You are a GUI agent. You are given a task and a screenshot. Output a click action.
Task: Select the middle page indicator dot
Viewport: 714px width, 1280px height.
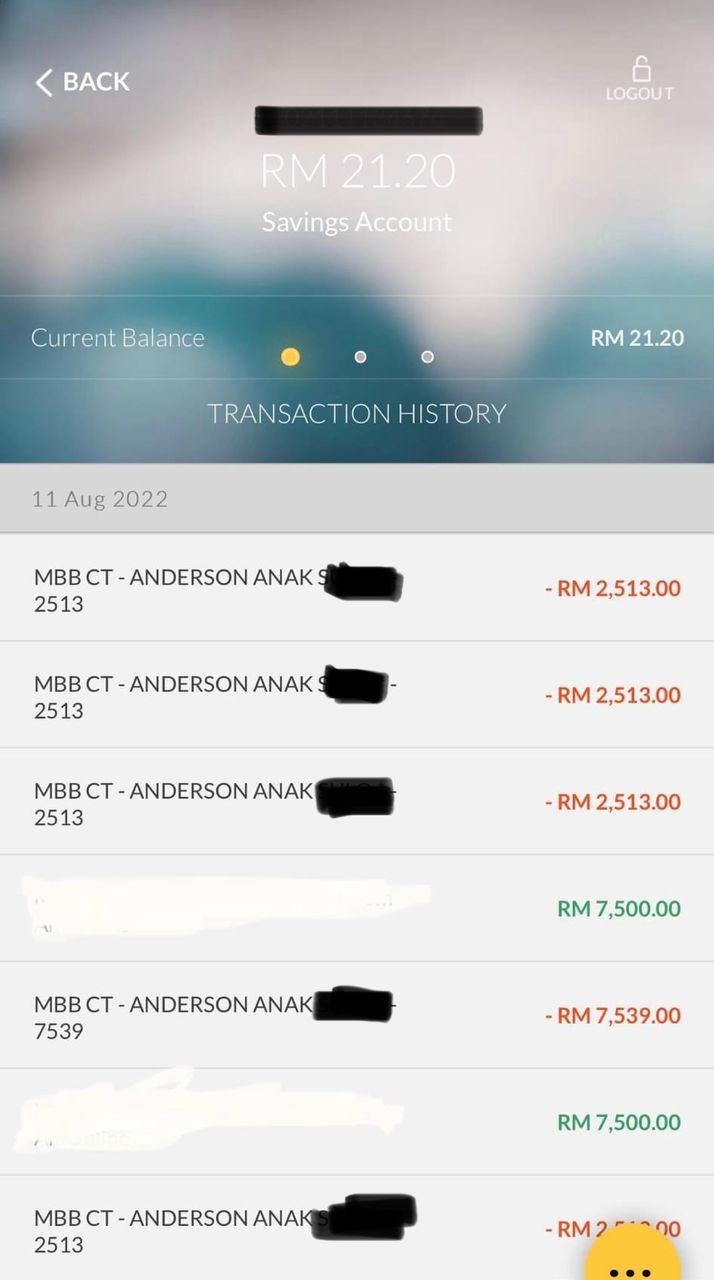click(360, 357)
